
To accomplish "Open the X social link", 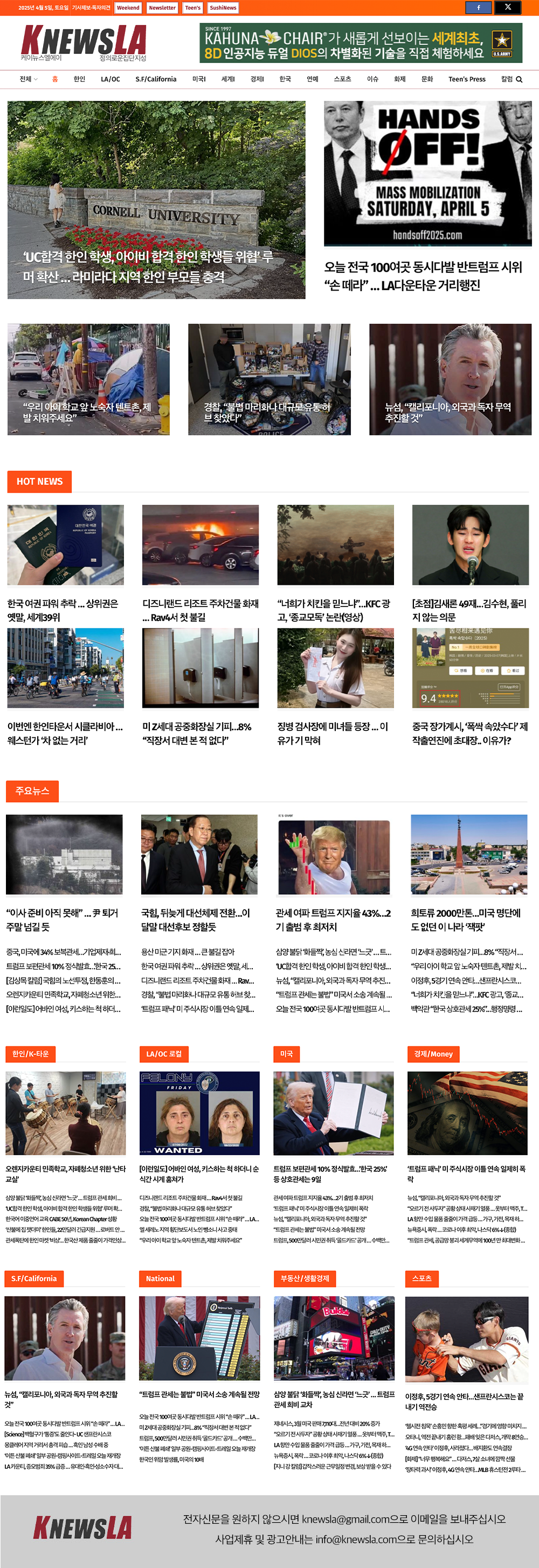I will [x=507, y=8].
